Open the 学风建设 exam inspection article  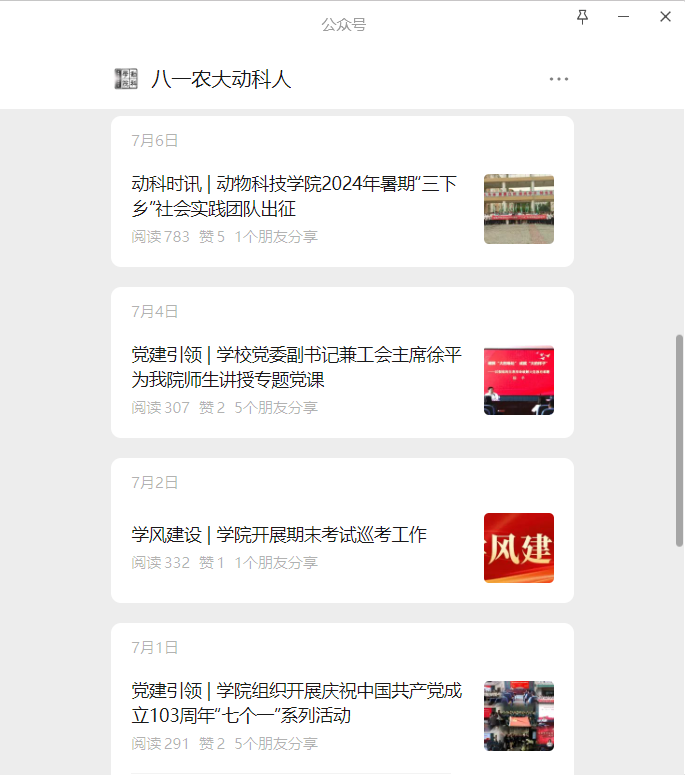(x=279, y=535)
